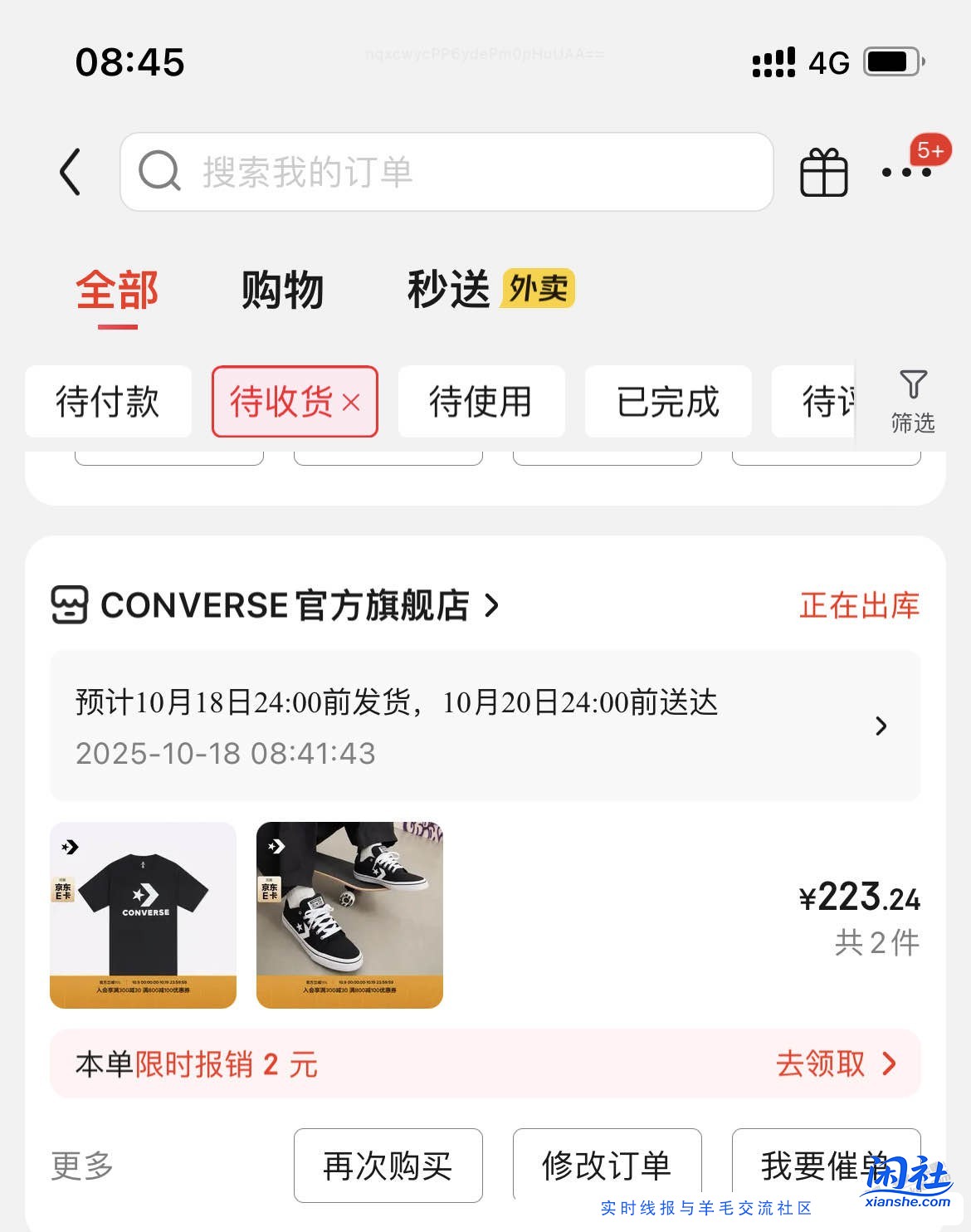Open the sneakers product thumbnail
This screenshot has width=971, height=1232.
pyautogui.click(x=348, y=914)
